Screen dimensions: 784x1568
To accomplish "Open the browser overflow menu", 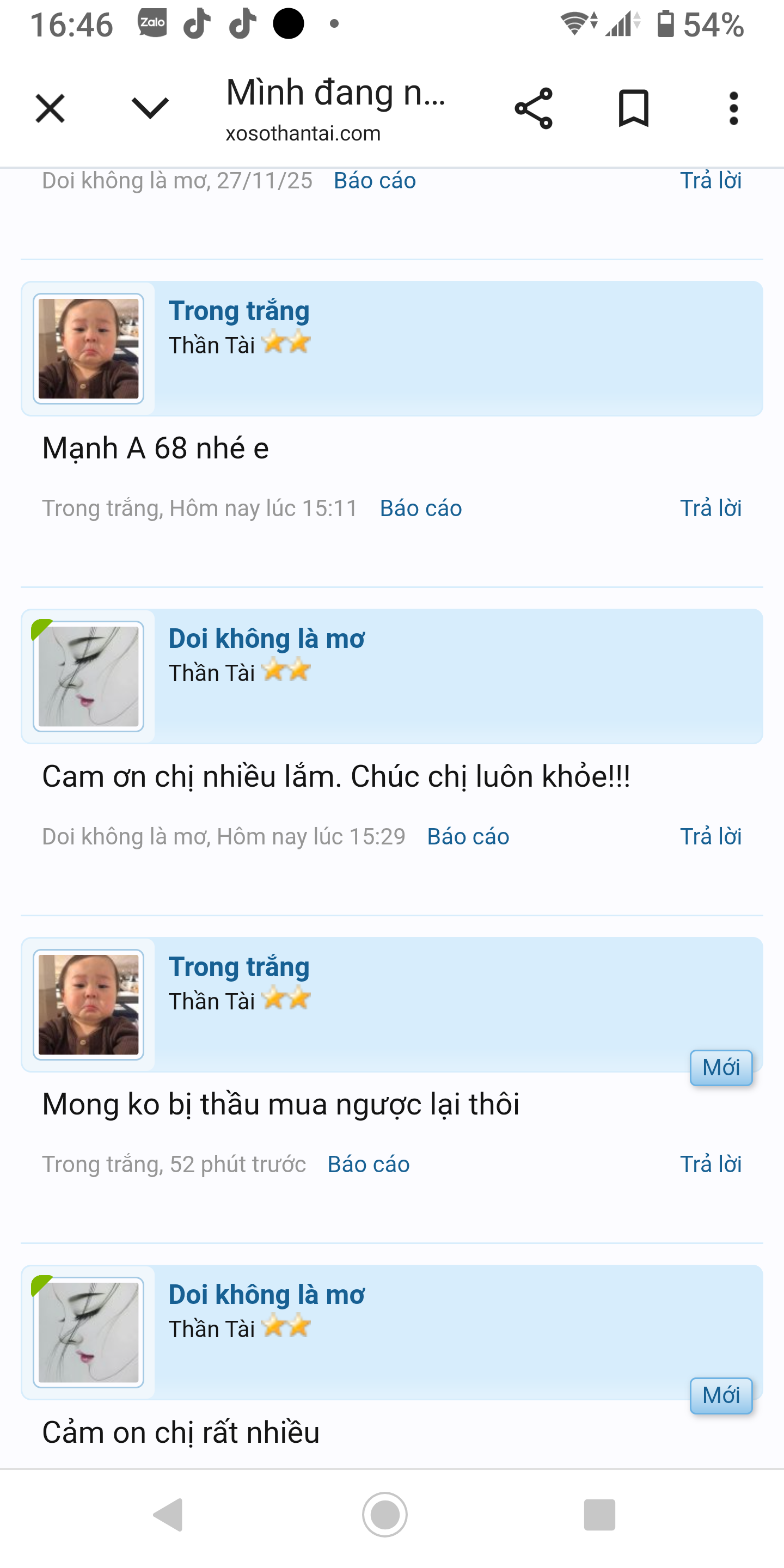I will pyautogui.click(x=733, y=109).
